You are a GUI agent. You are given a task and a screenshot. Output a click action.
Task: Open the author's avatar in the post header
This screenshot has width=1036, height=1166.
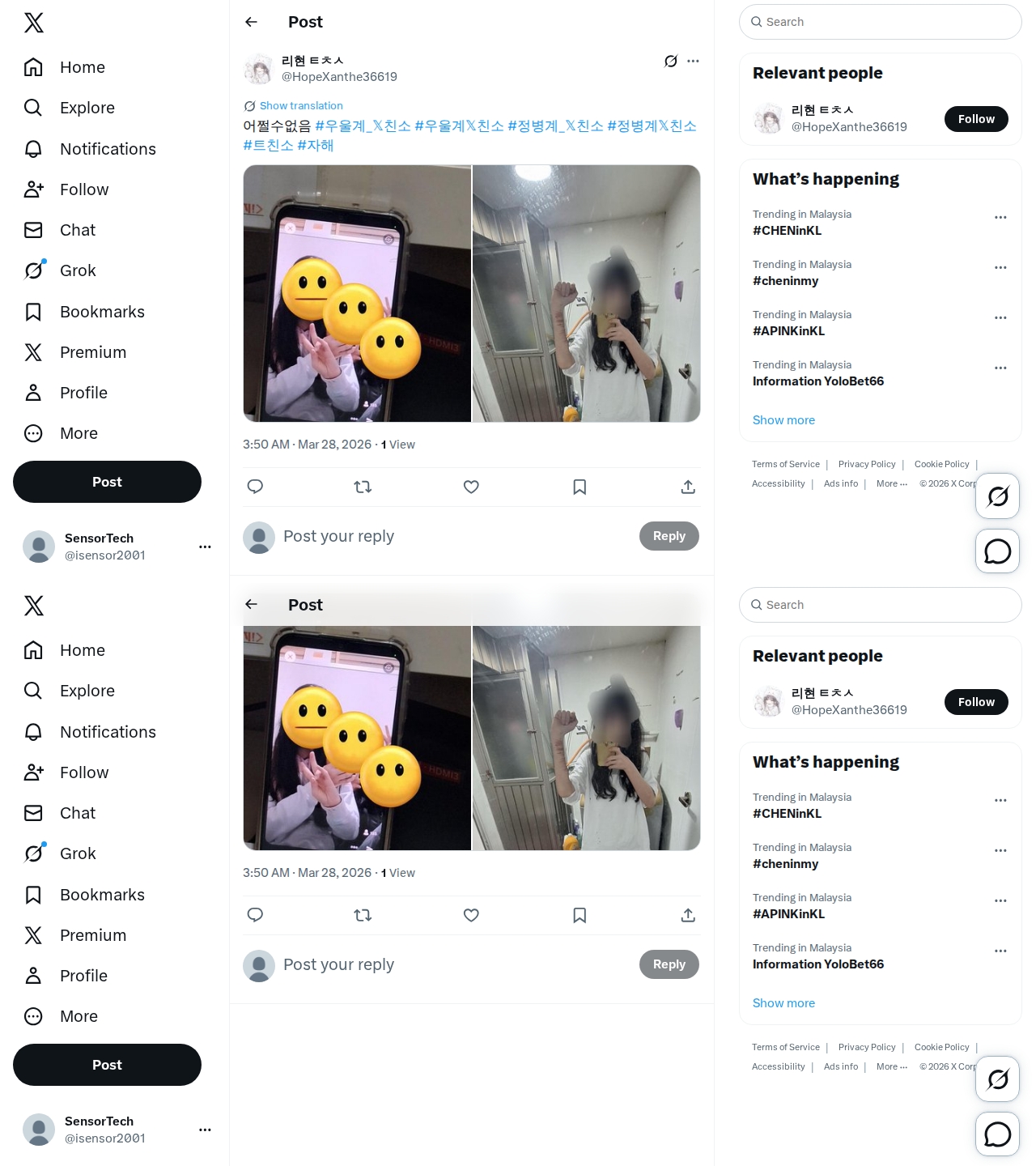pyautogui.click(x=259, y=69)
